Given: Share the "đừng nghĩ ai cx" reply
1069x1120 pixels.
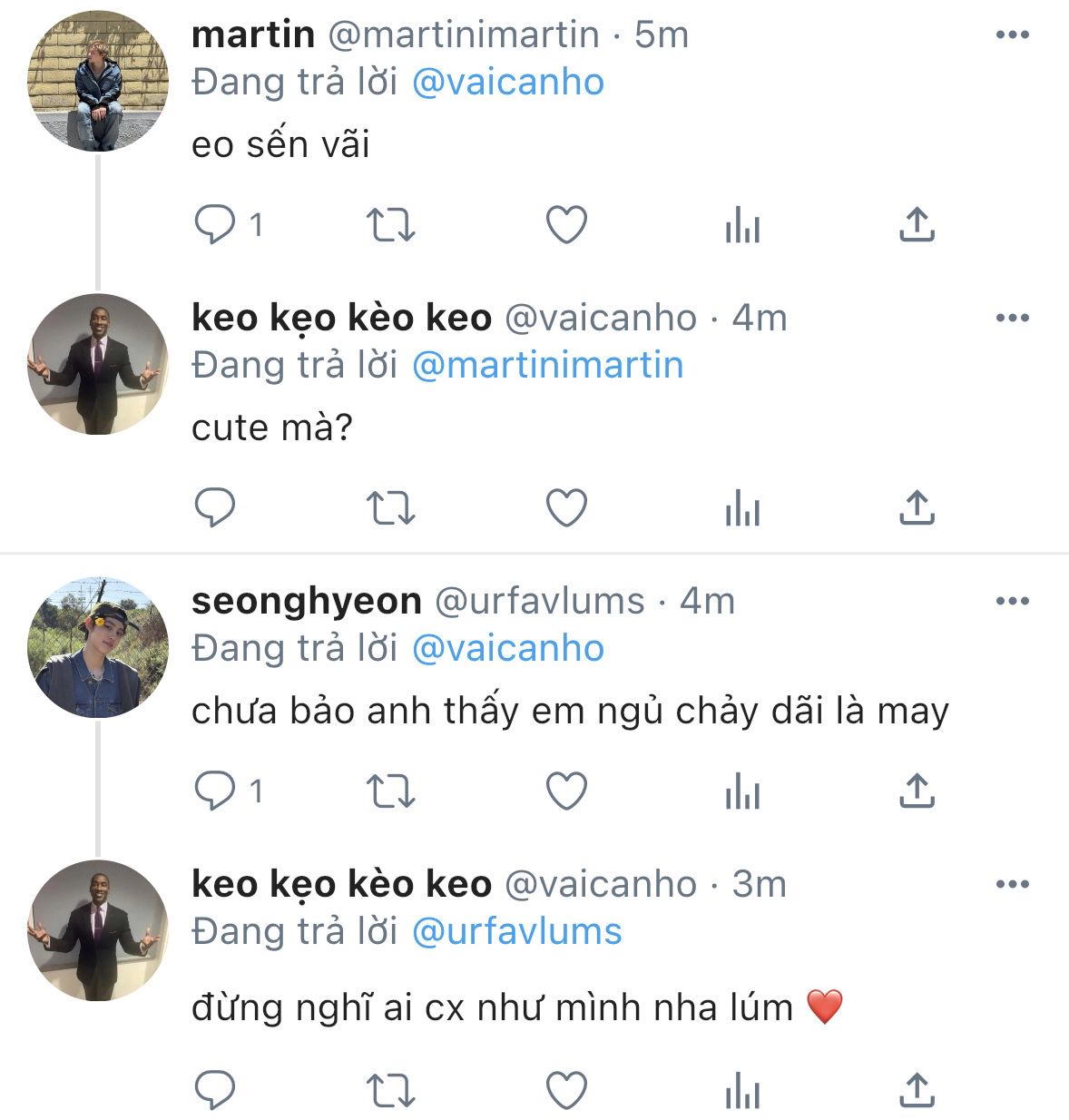Looking at the screenshot, I should click(917, 1088).
